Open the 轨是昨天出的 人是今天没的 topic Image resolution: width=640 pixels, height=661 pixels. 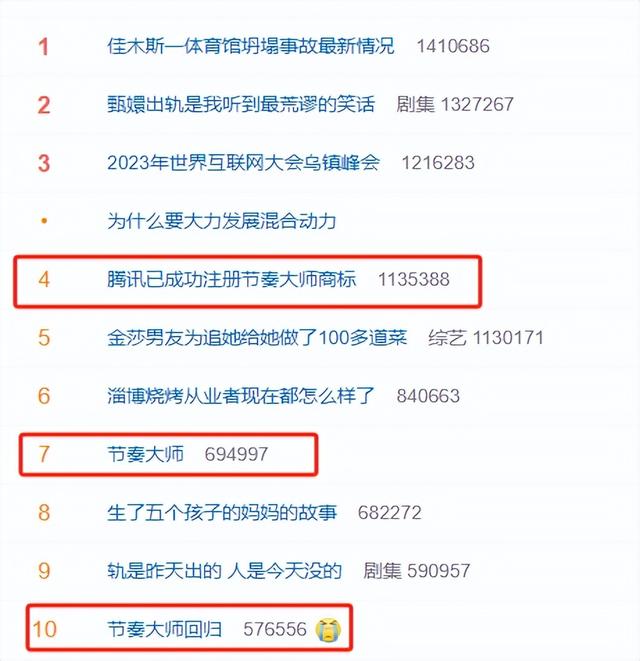(224, 571)
